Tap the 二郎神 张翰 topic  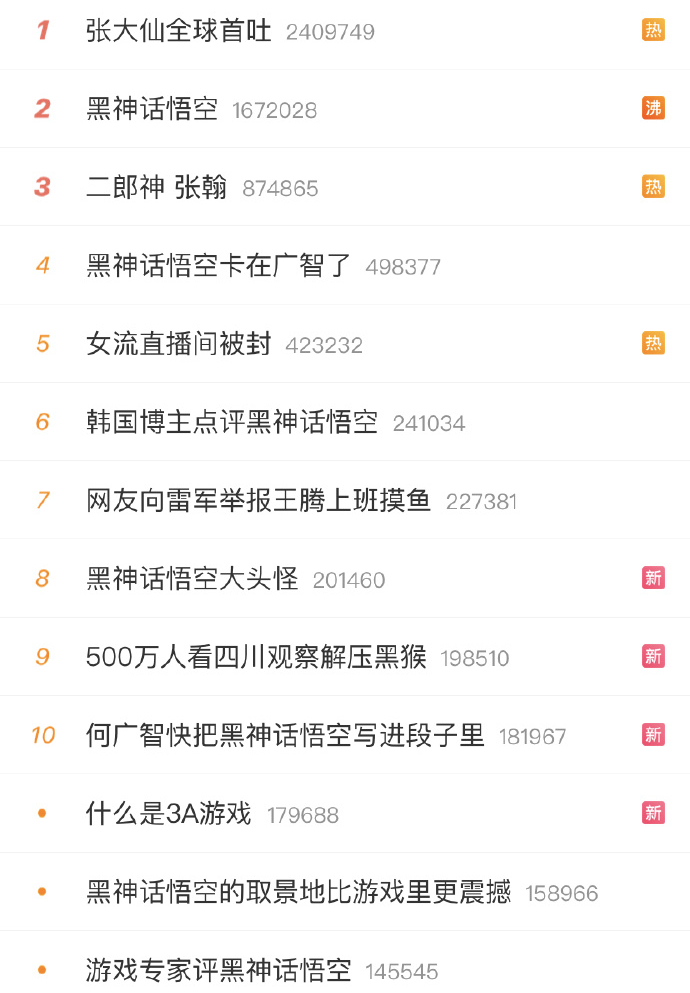click(x=157, y=187)
